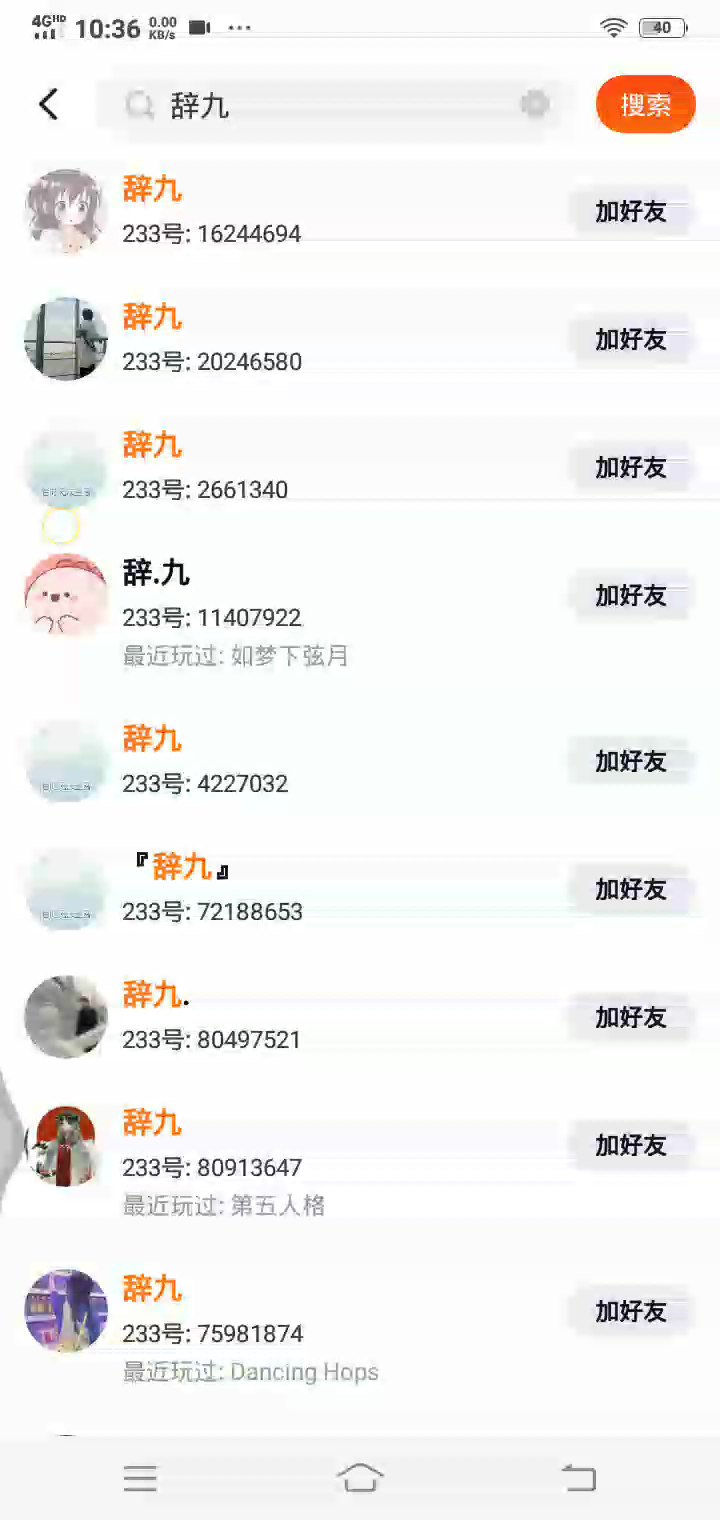Return to the home screen
The width and height of the screenshot is (720, 1520).
tap(360, 1478)
